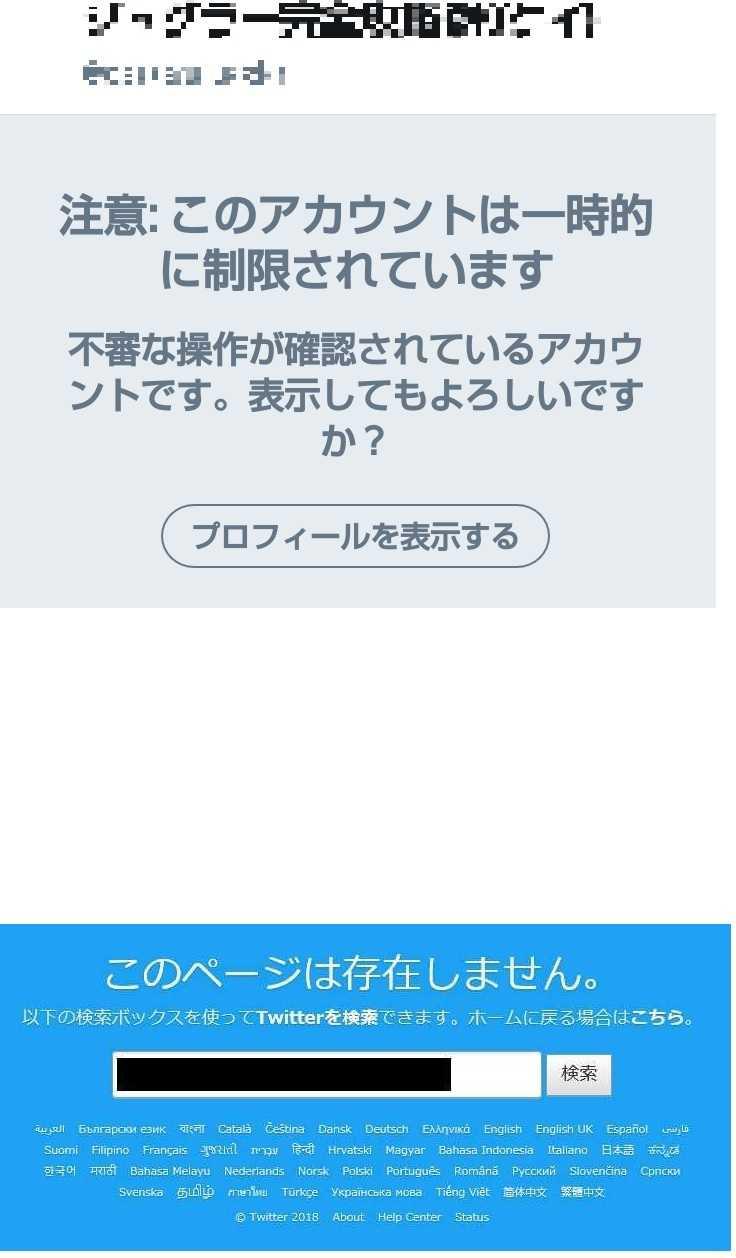Switch language to Deutsch
The height and width of the screenshot is (1258, 736).
386,1129
